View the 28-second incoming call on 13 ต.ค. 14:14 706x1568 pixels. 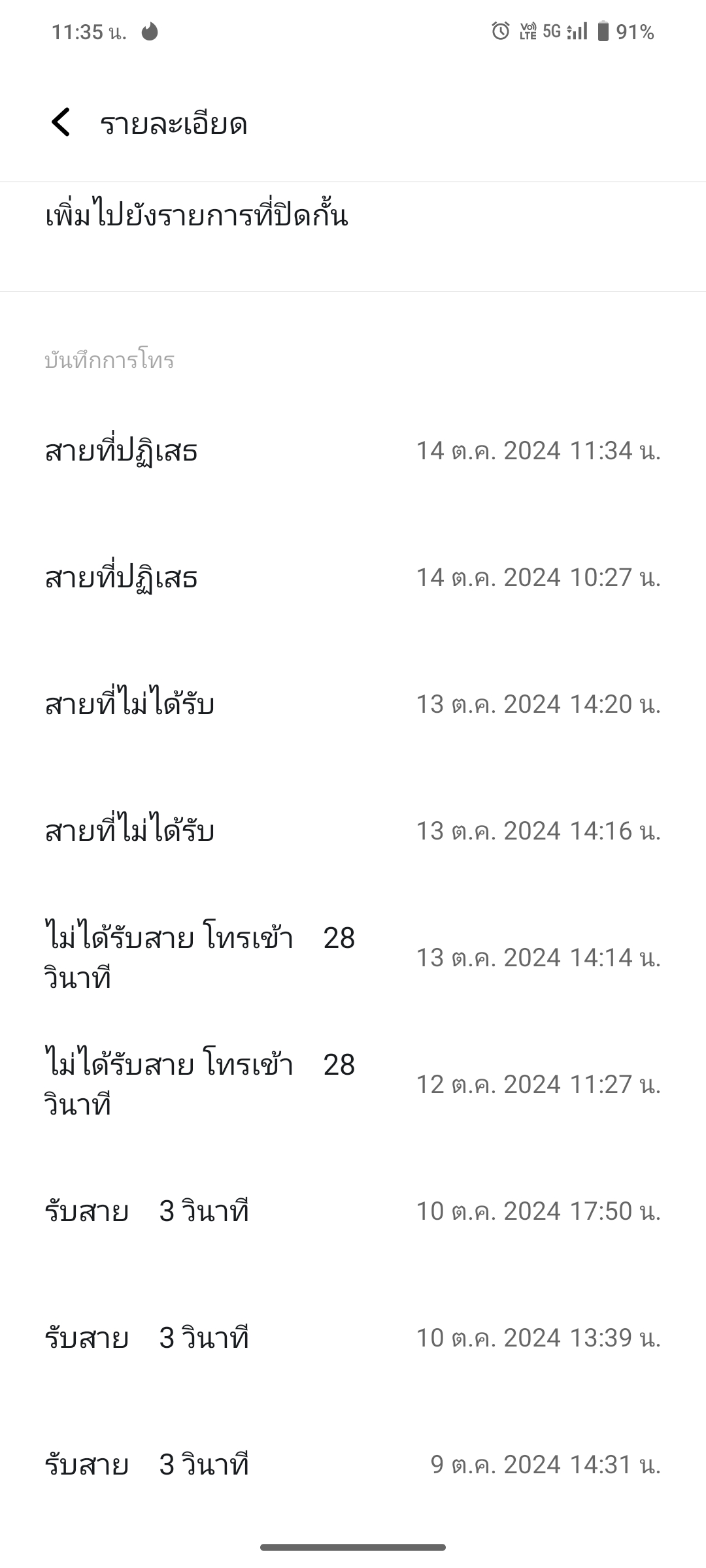(x=353, y=958)
